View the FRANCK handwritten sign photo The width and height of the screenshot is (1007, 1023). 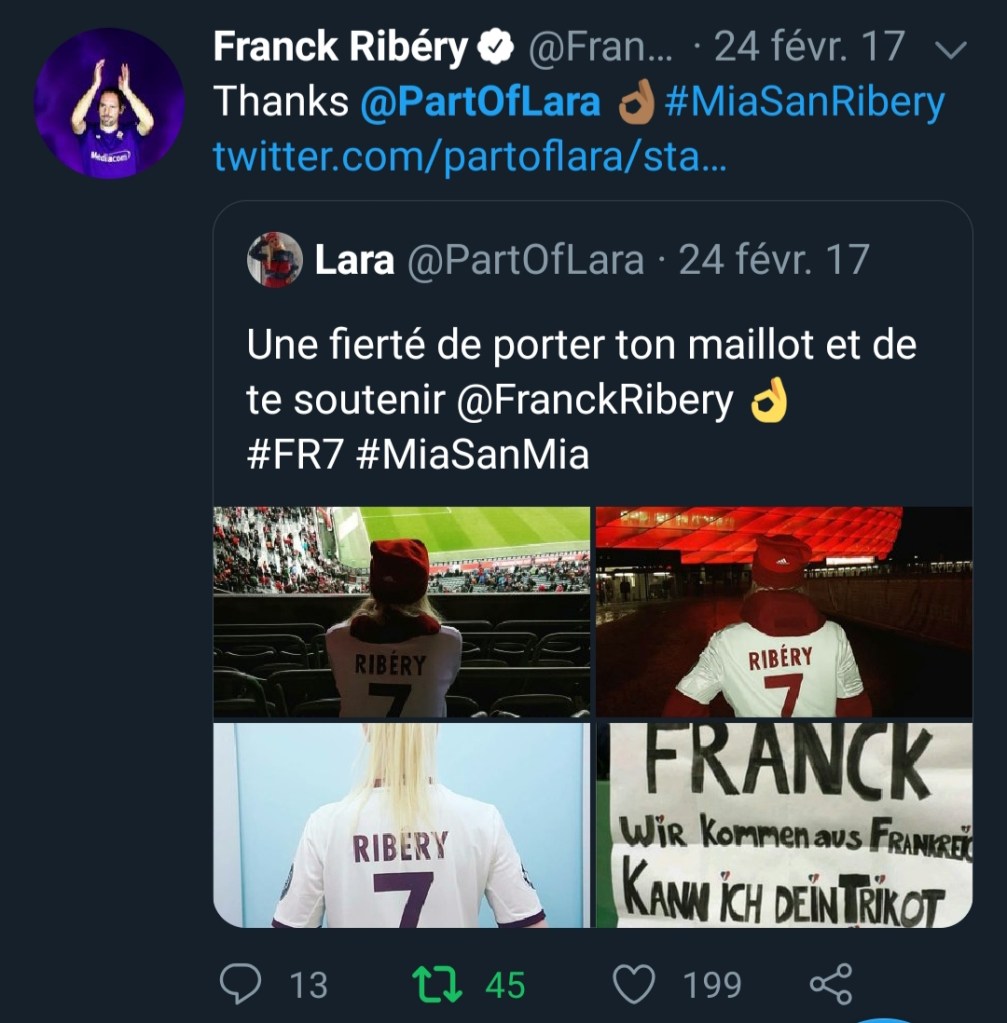(x=783, y=825)
